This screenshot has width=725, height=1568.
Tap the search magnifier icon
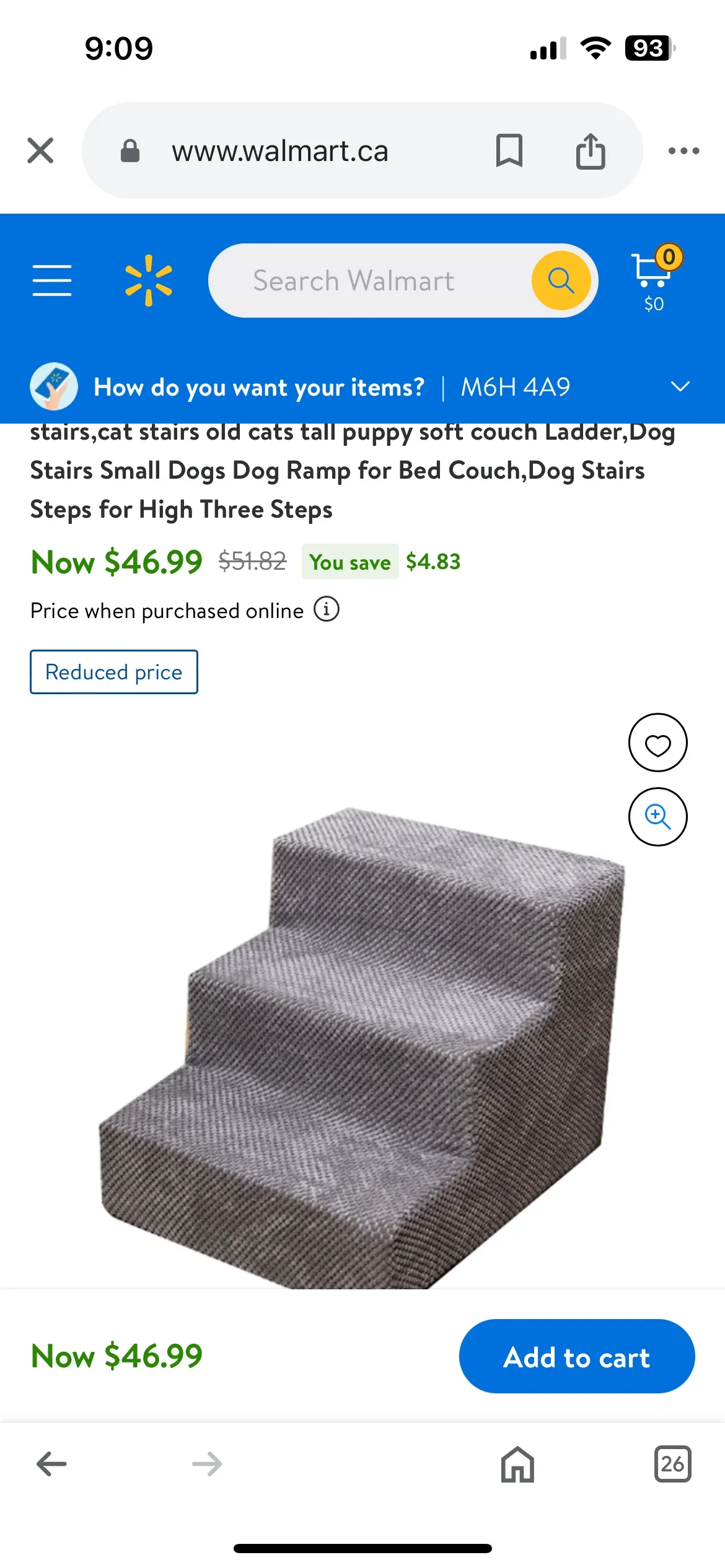561,280
